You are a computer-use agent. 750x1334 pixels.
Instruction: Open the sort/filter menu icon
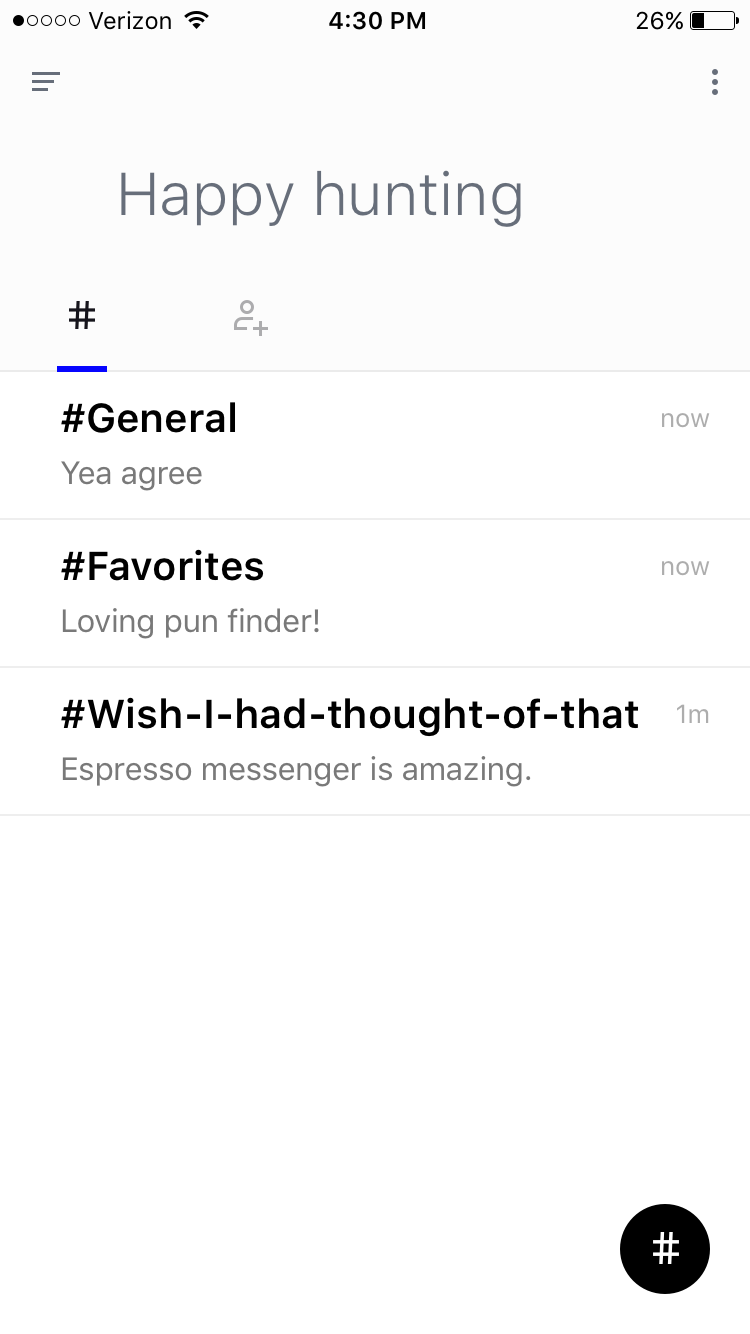tap(46, 82)
